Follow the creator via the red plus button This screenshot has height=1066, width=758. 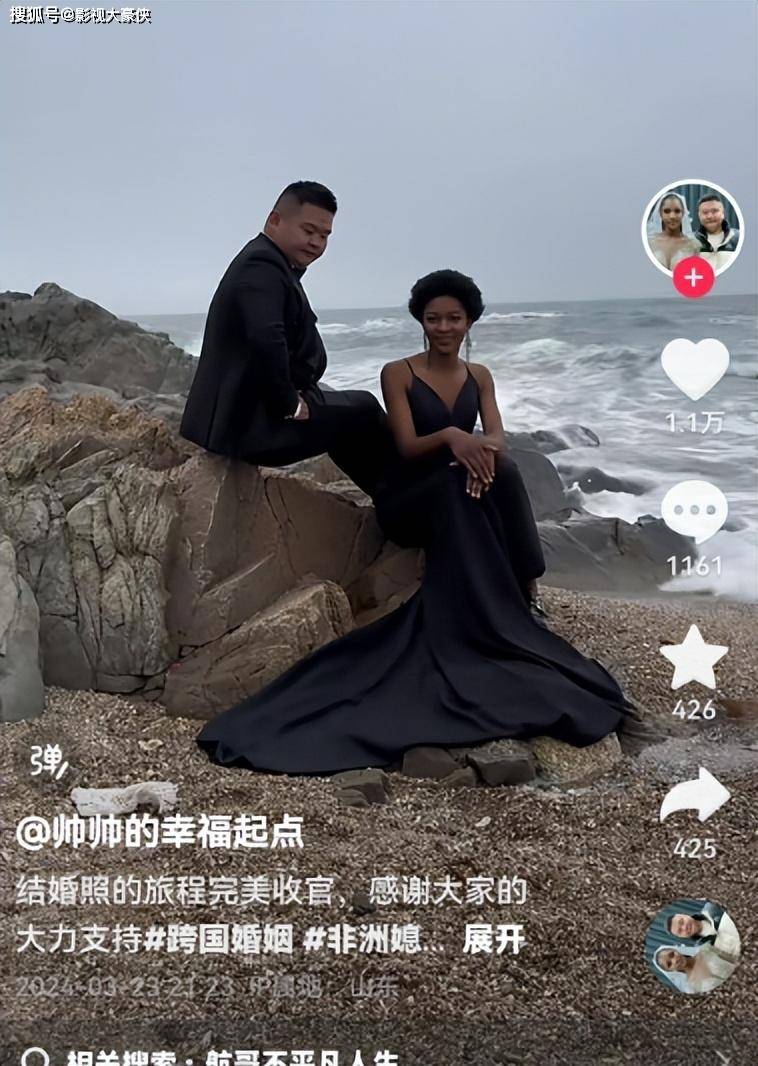pos(693,277)
